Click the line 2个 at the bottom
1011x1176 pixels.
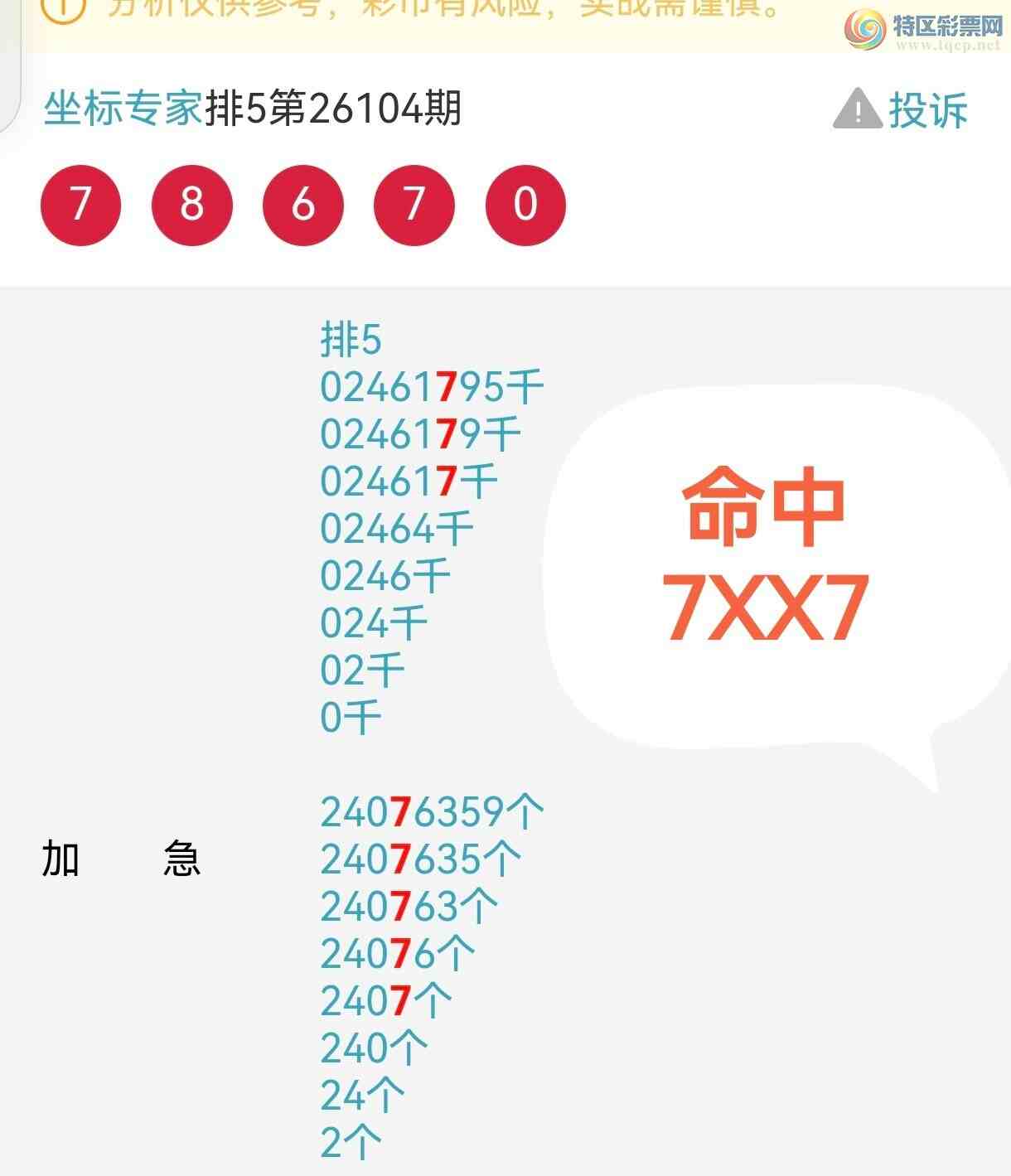click(348, 1143)
